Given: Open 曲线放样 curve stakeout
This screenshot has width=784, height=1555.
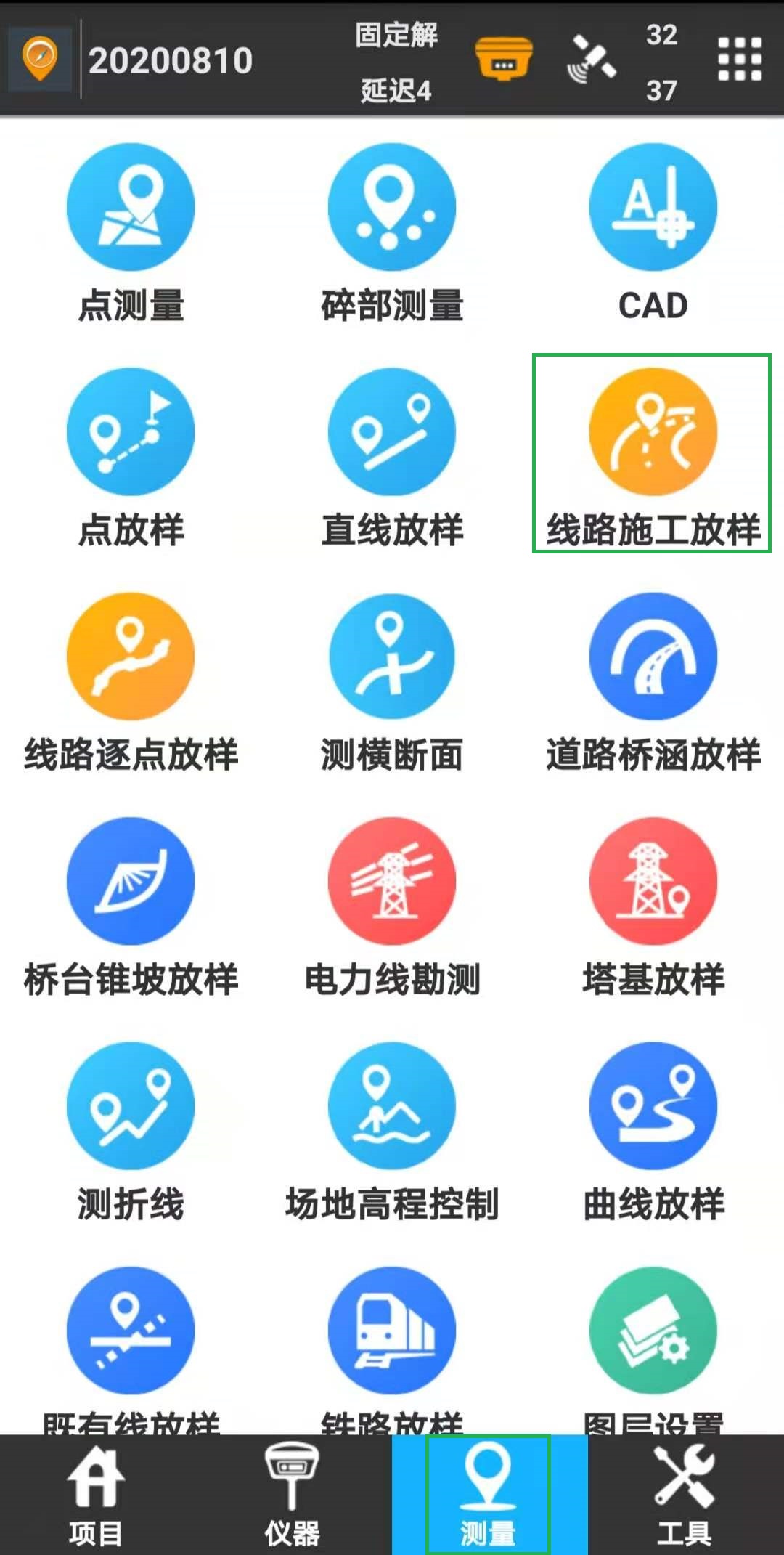Looking at the screenshot, I should (x=653, y=1133).
